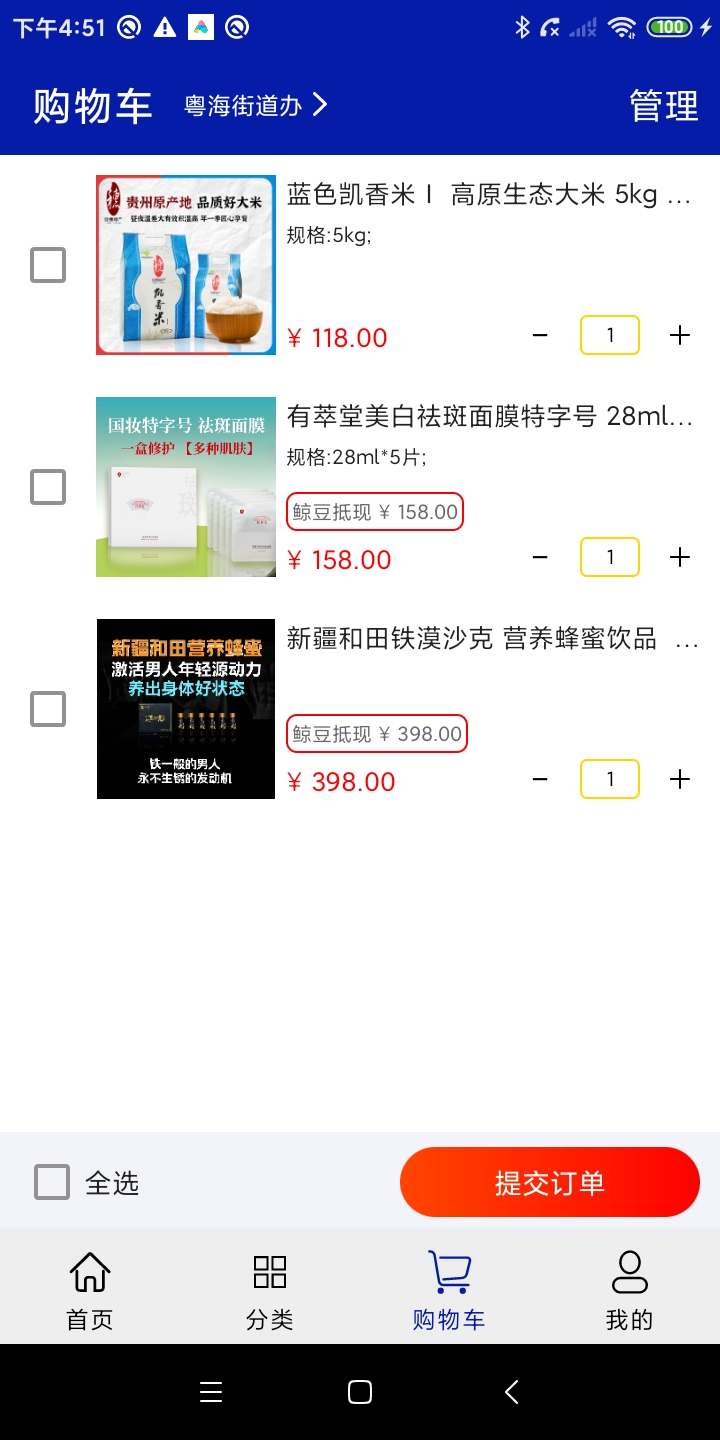Tap the Bluetooth status bar icon

[x=521, y=29]
